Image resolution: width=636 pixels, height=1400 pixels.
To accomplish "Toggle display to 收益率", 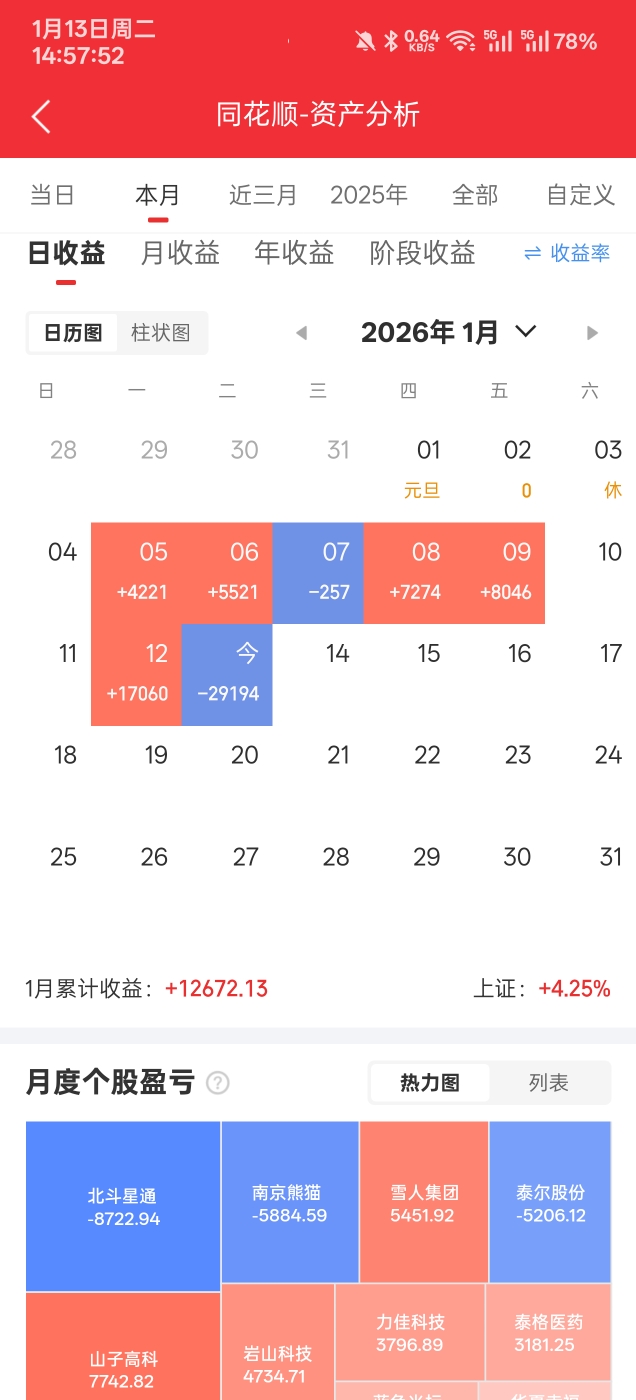I will tap(567, 254).
